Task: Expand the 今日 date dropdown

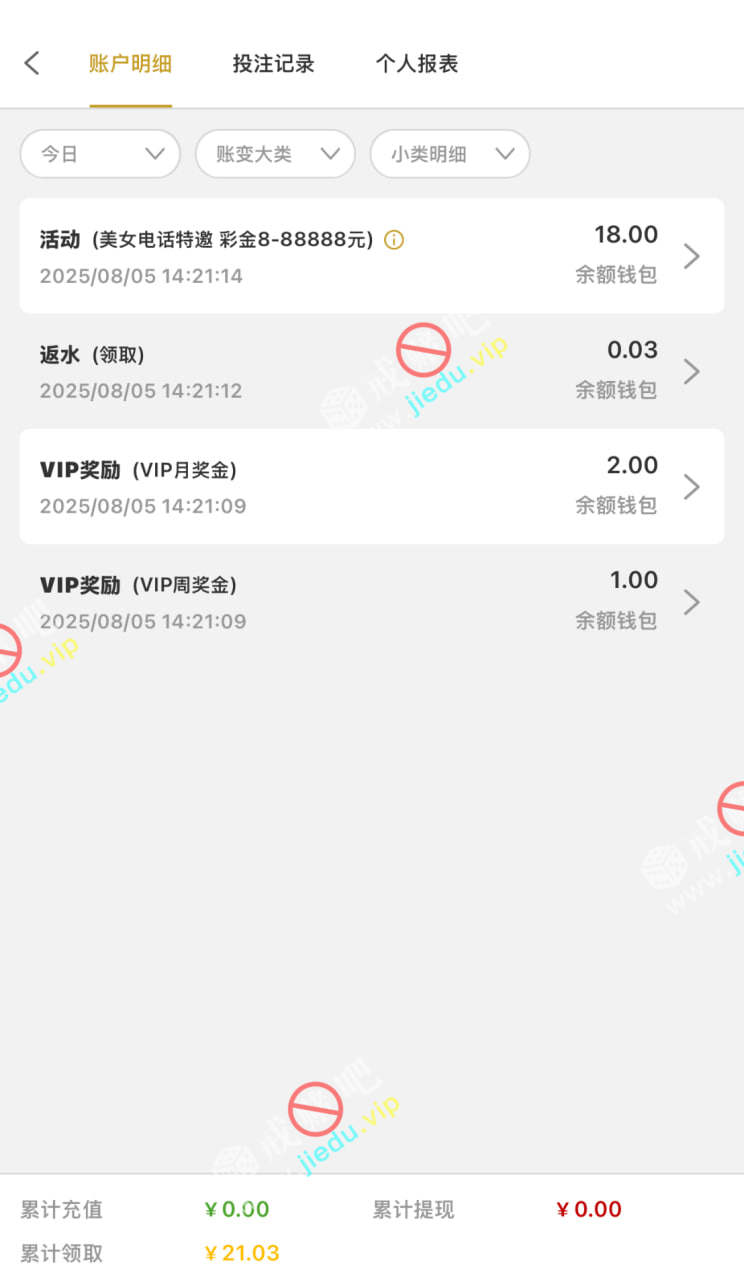Action: (100, 154)
